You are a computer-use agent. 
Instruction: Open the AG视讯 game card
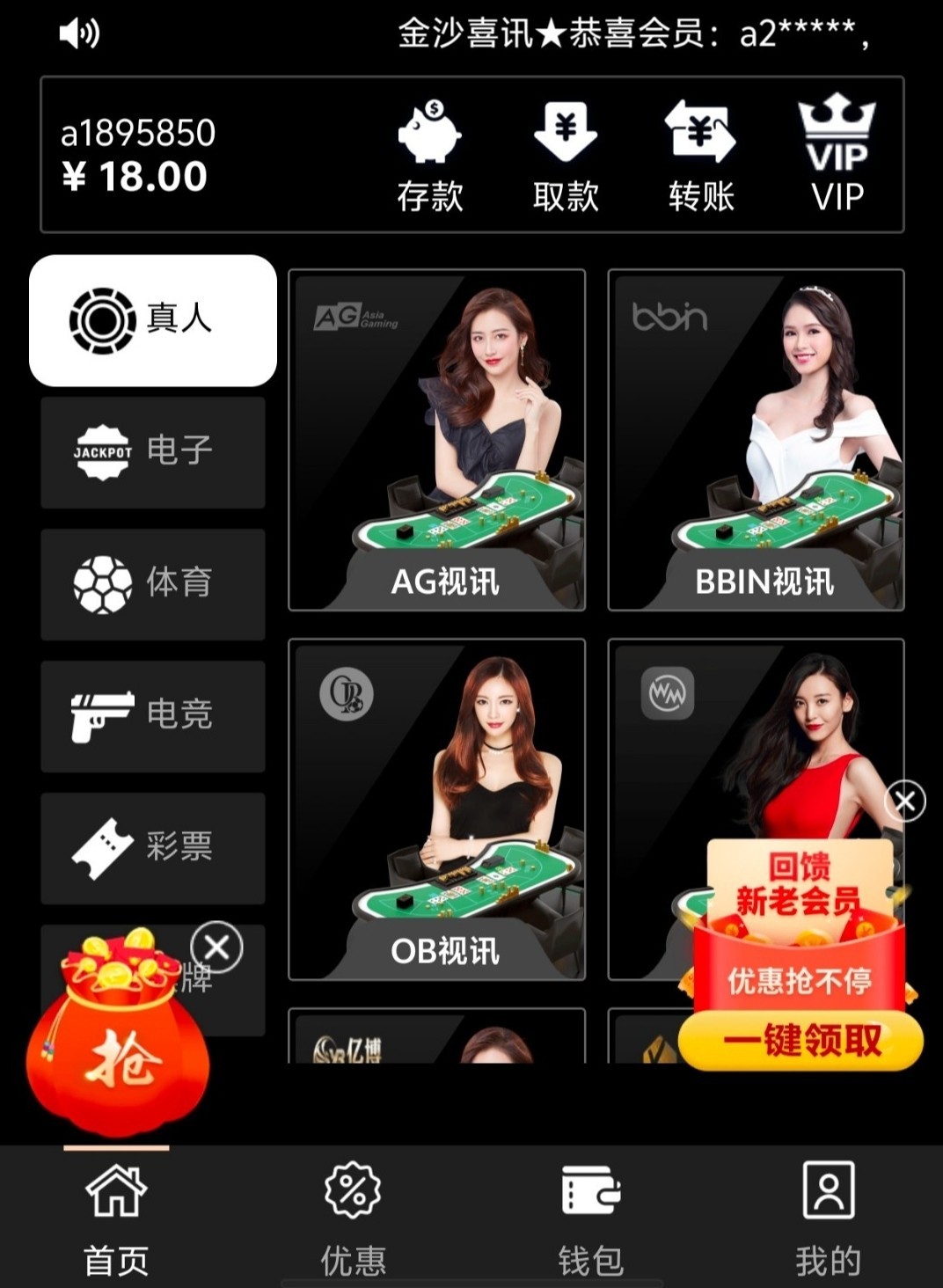pyautogui.click(x=437, y=440)
